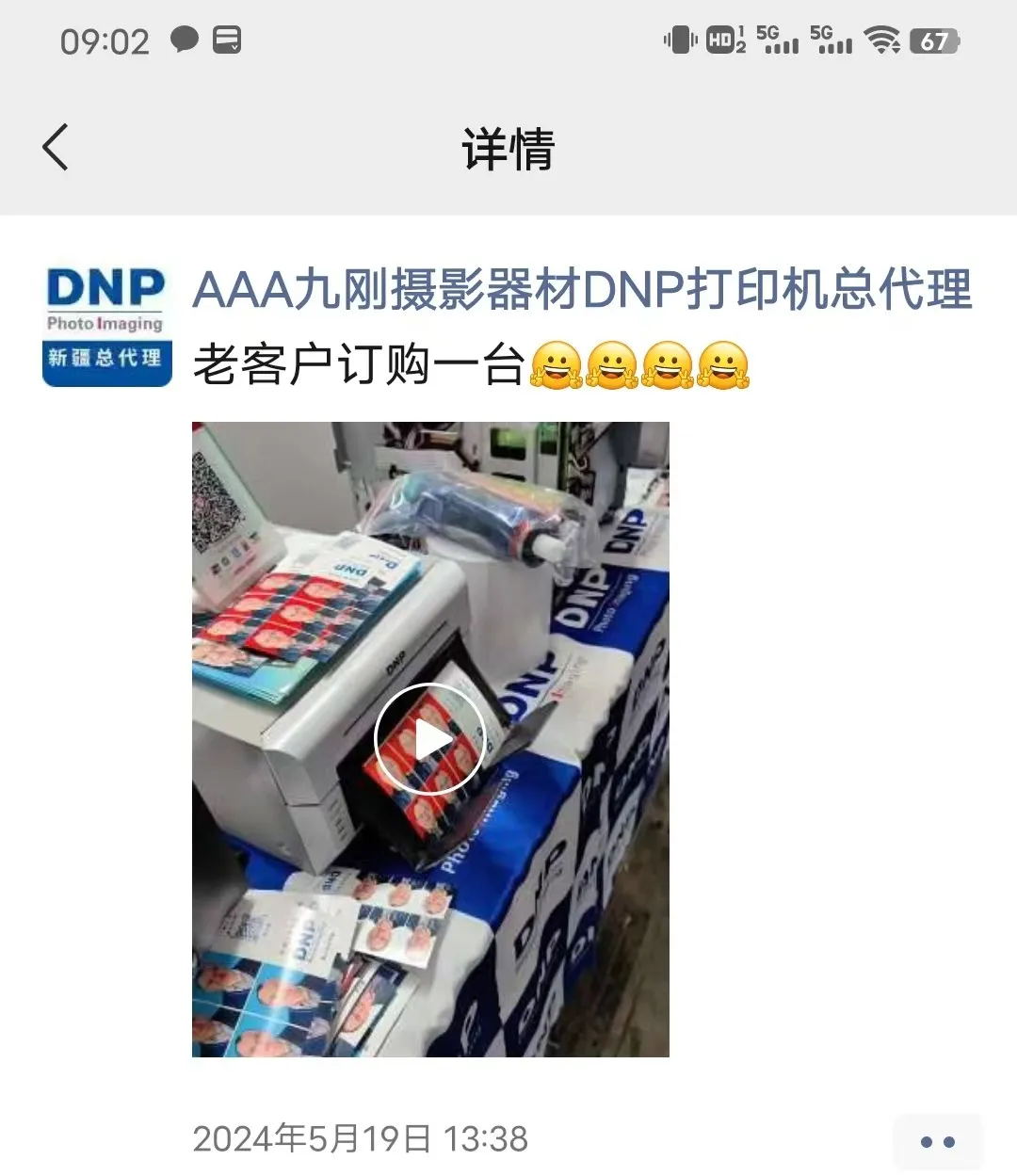Go back from the 详情 page
The image size is (1017, 1176).
click(56, 148)
